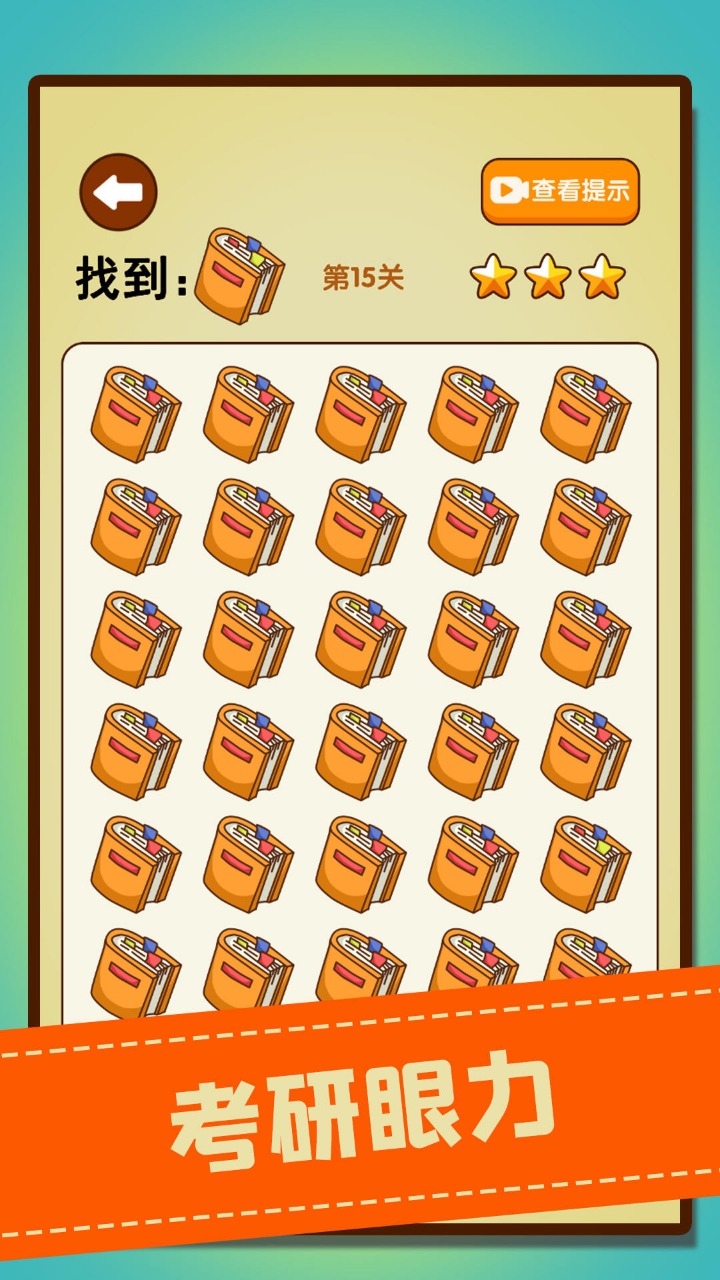Image resolution: width=720 pixels, height=1280 pixels.
Task: Click the 第15关 level label
Action: tap(361, 276)
